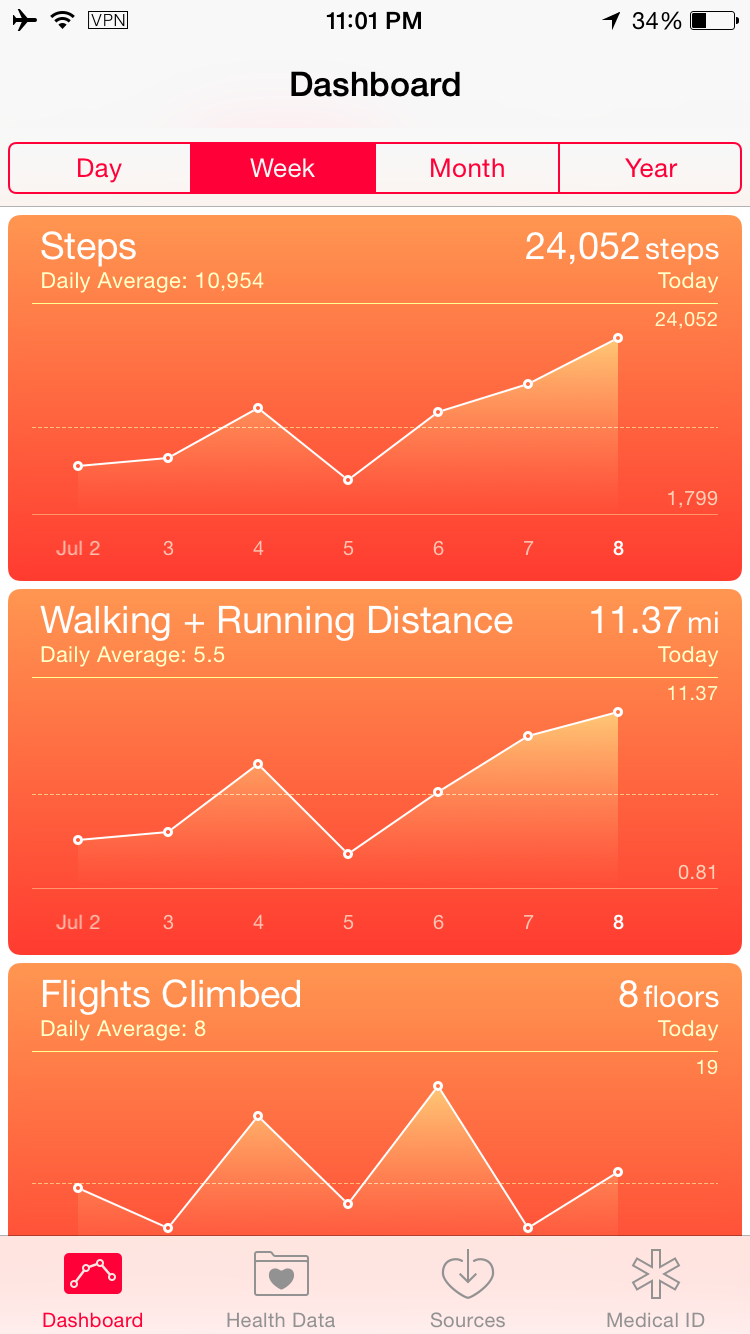750x1334 pixels.
Task: Switch to the Sources tab
Action: (468, 1288)
